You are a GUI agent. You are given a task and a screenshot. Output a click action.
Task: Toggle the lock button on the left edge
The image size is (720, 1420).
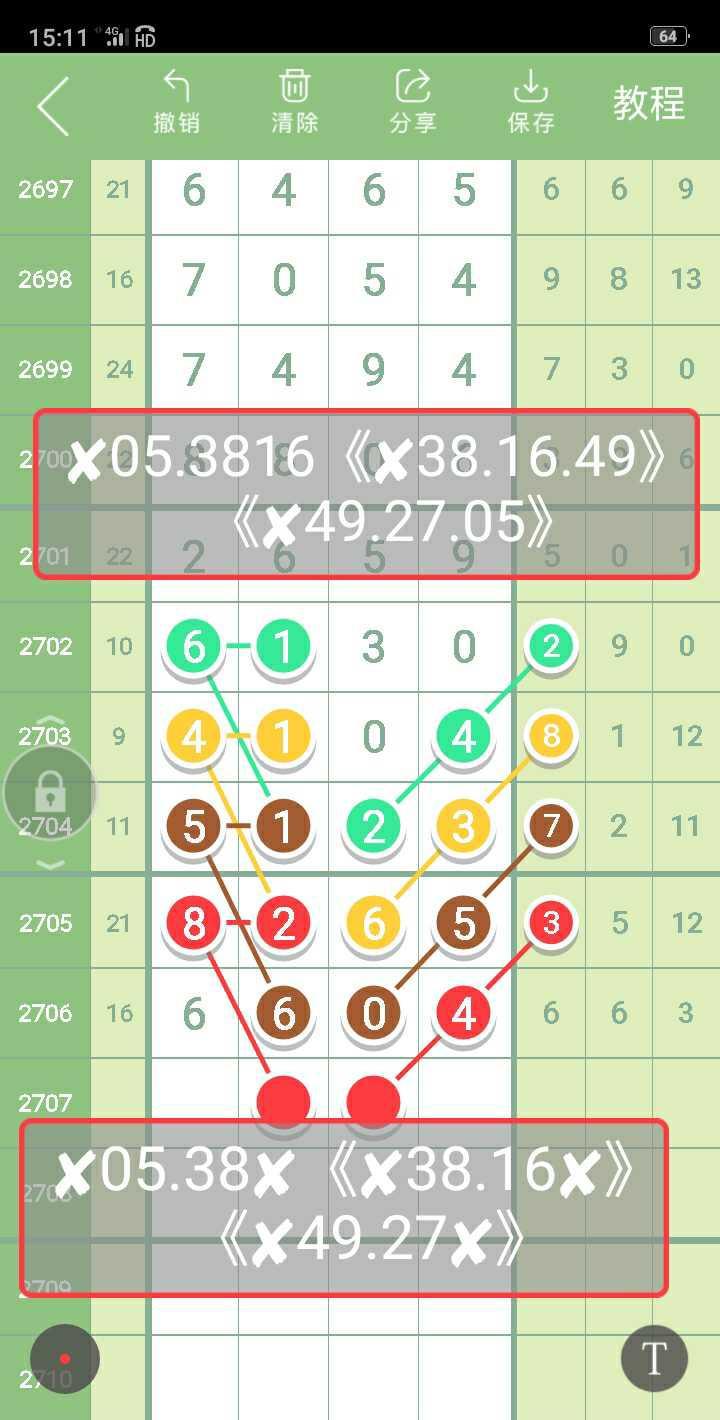click(x=50, y=794)
